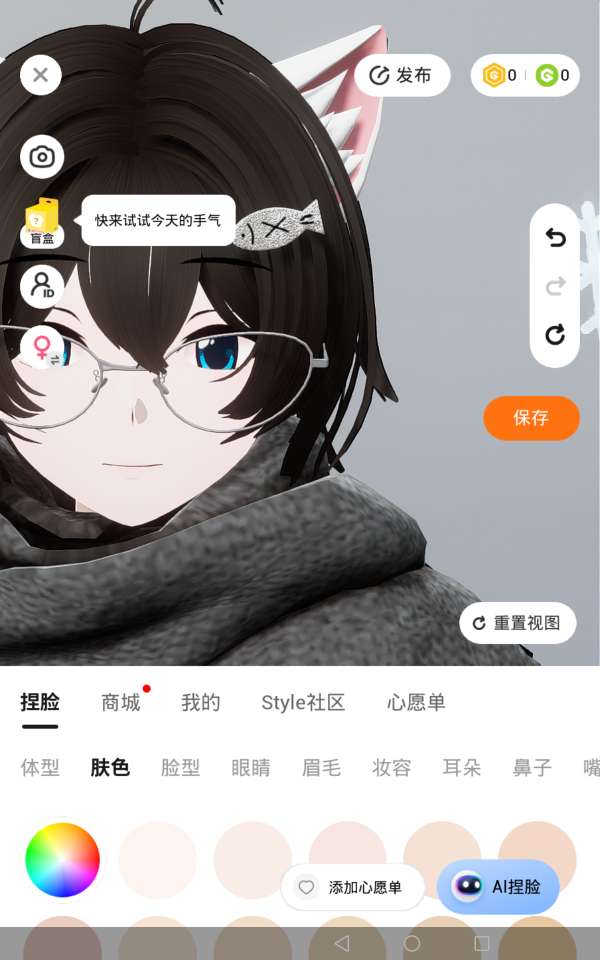This screenshot has height=960, width=600.
Task: Open the avatar ID icon
Action: pos(42,287)
